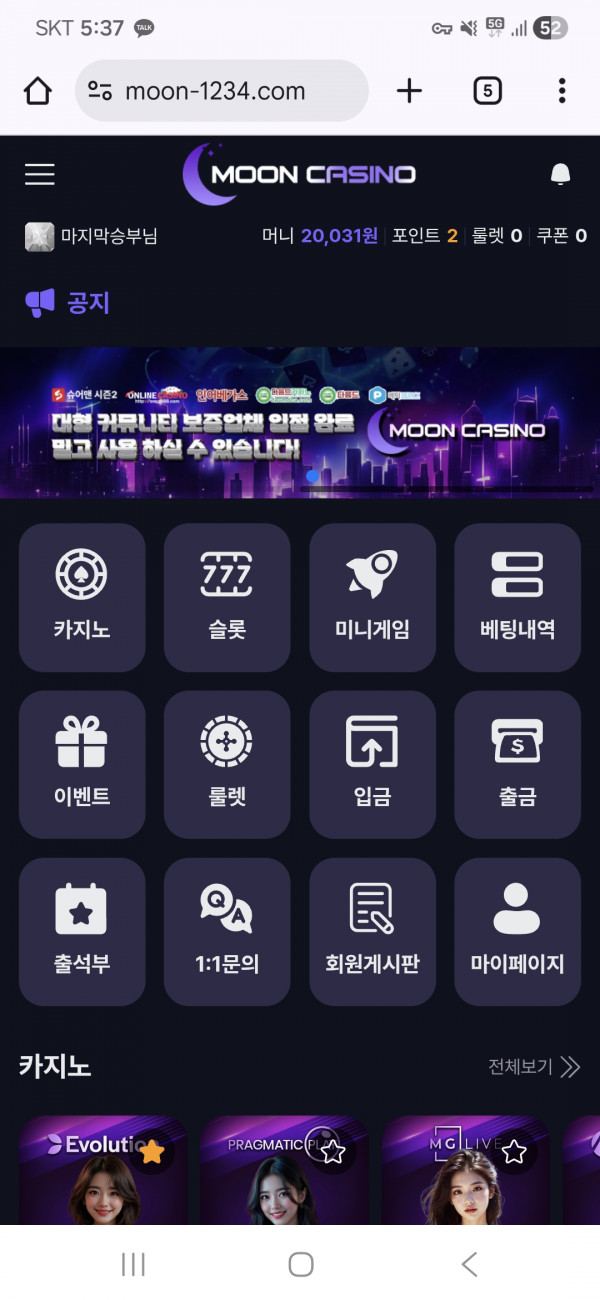
Task: Open the 룰렛 wheel
Action: point(227,765)
